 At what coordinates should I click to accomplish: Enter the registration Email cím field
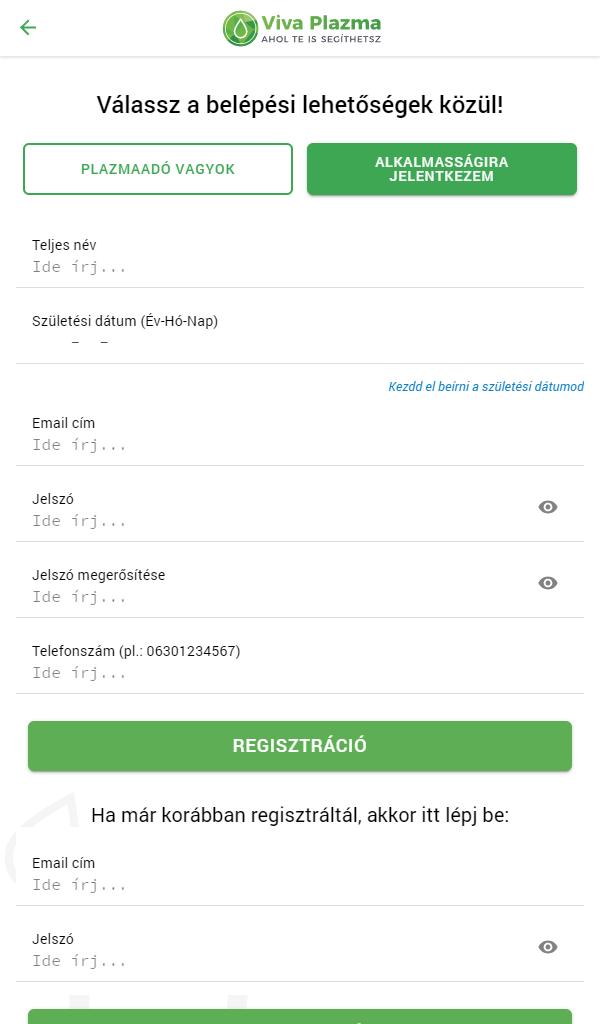[300, 445]
